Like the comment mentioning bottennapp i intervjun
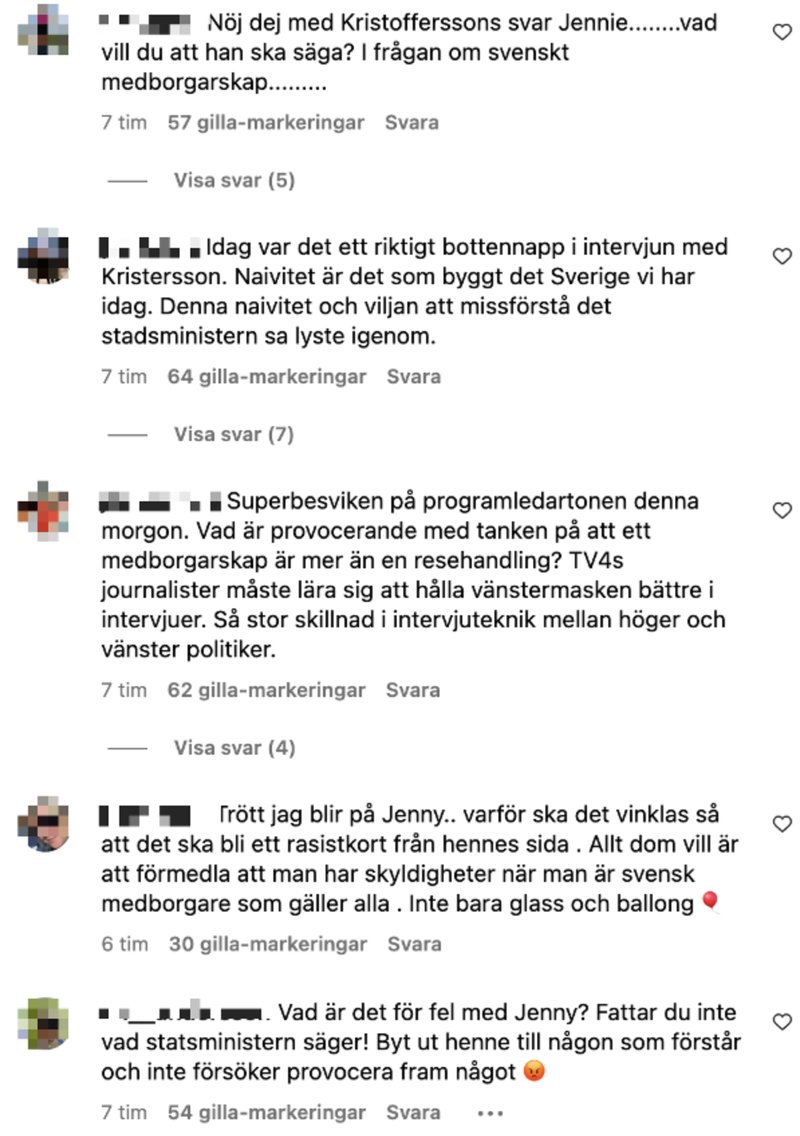The width and height of the screenshot is (800, 1136). [783, 257]
